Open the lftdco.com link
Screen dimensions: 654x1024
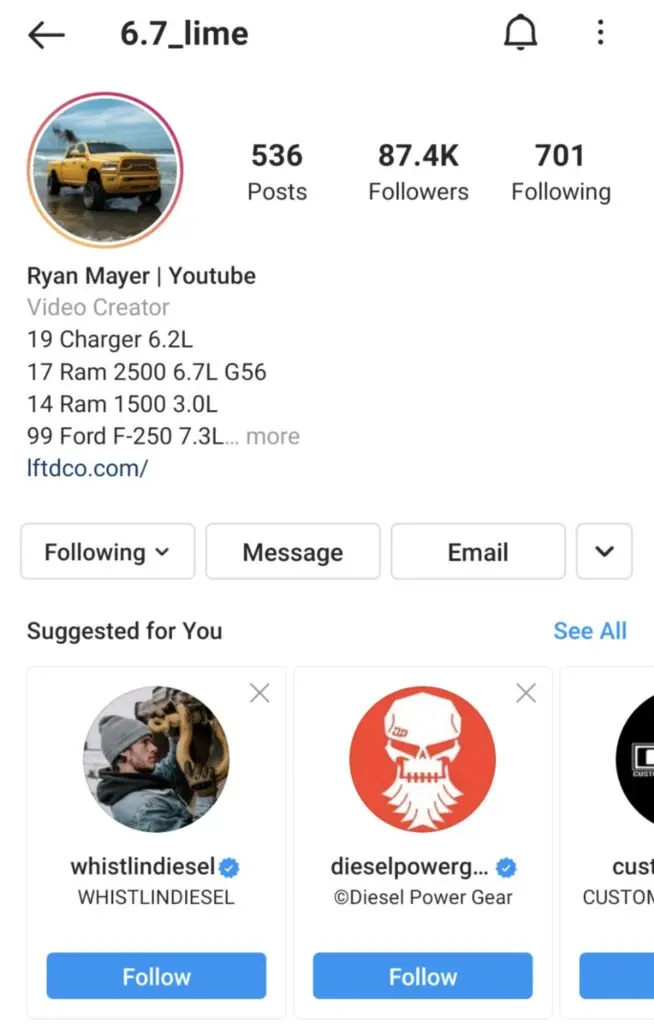(87, 467)
